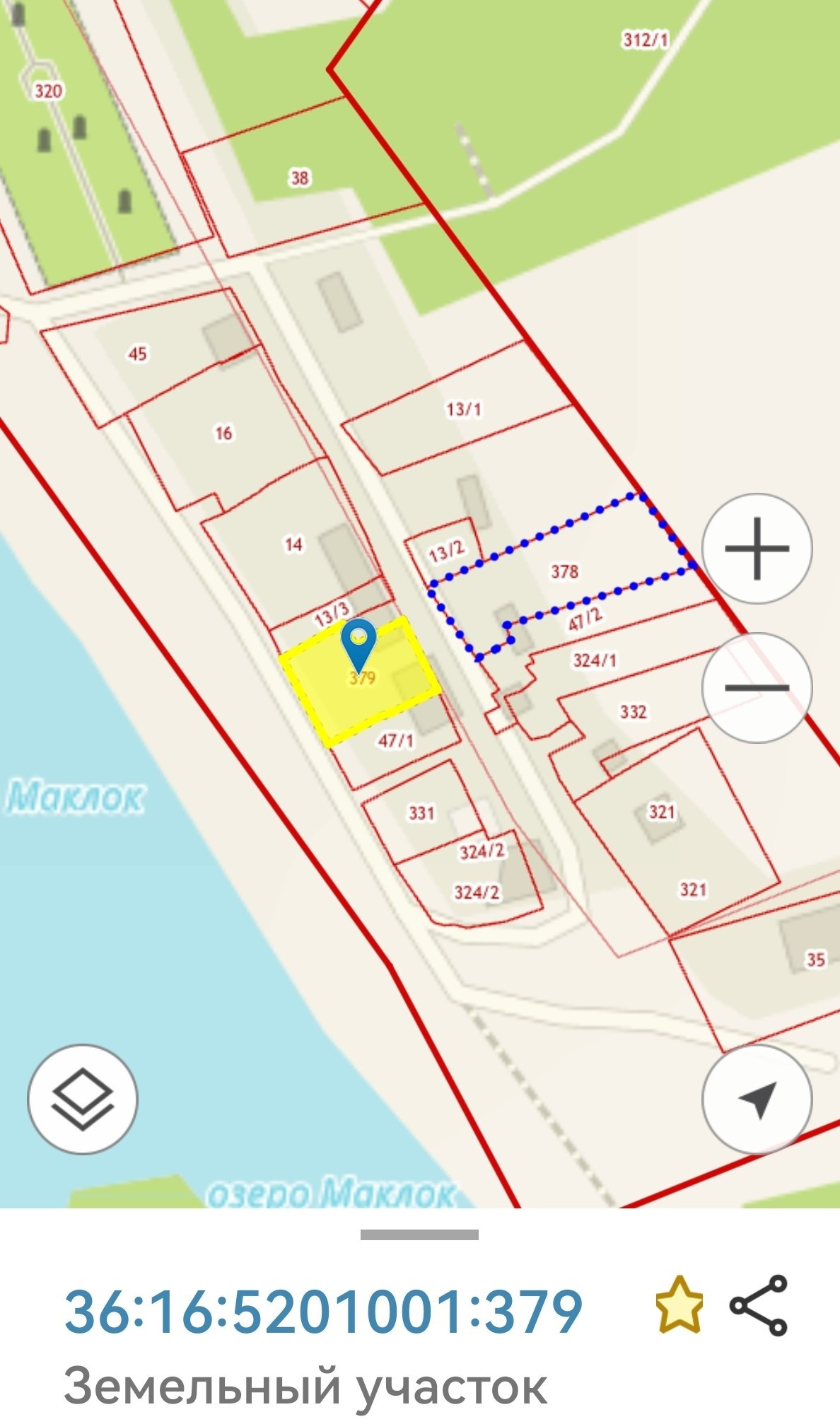The height and width of the screenshot is (1424, 840).
Task: Tap the blue pin on parcel 379
Action: pyautogui.click(x=358, y=642)
